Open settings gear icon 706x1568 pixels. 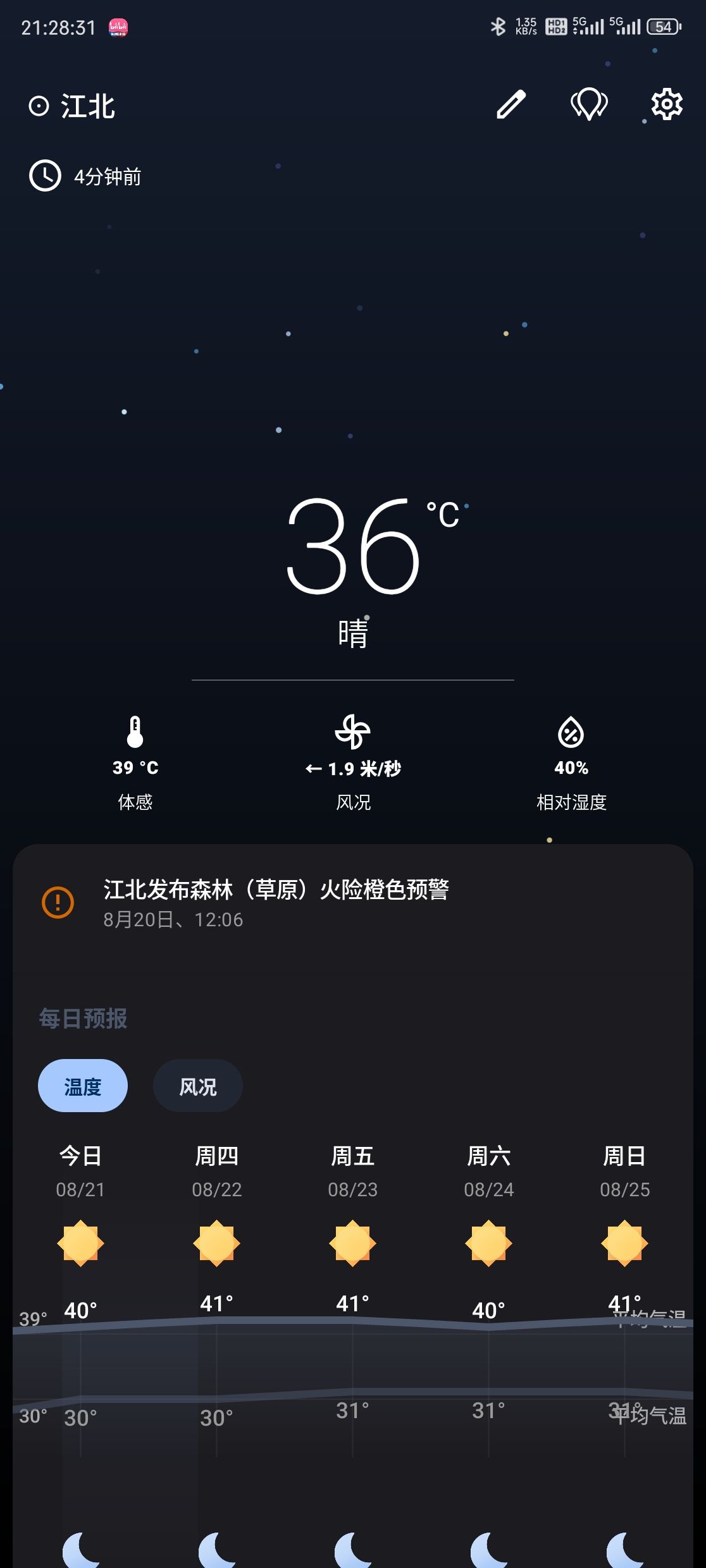click(x=667, y=104)
